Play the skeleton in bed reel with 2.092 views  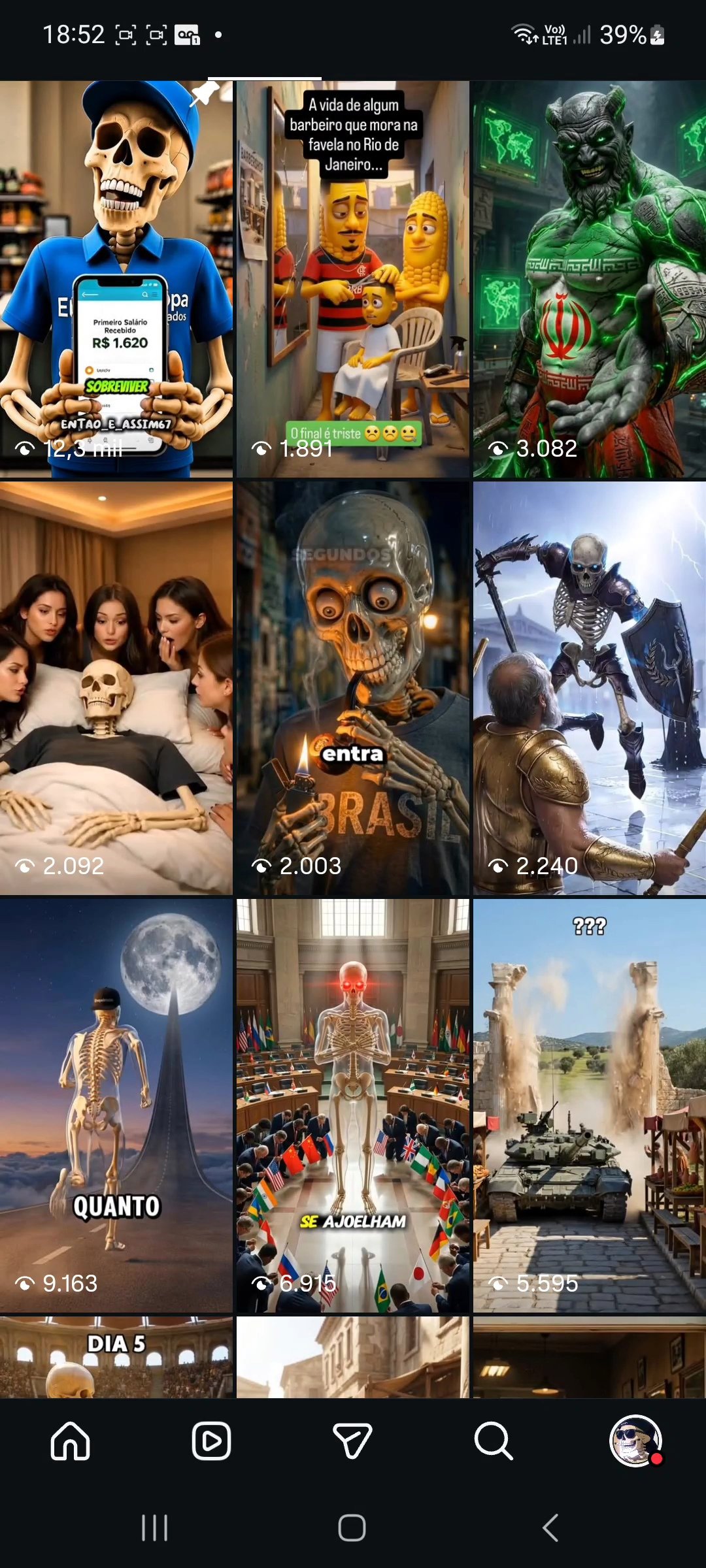tap(116, 688)
